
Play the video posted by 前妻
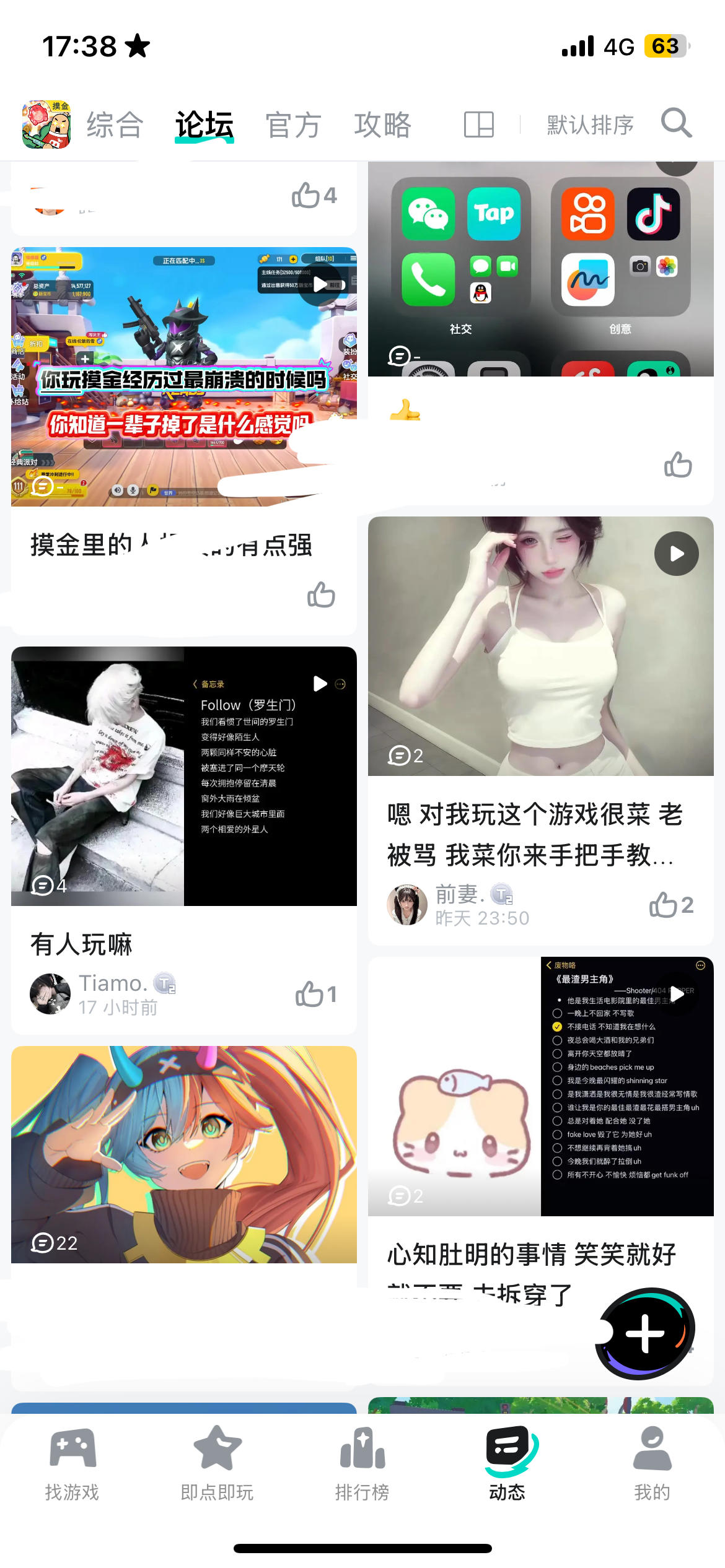(x=675, y=553)
